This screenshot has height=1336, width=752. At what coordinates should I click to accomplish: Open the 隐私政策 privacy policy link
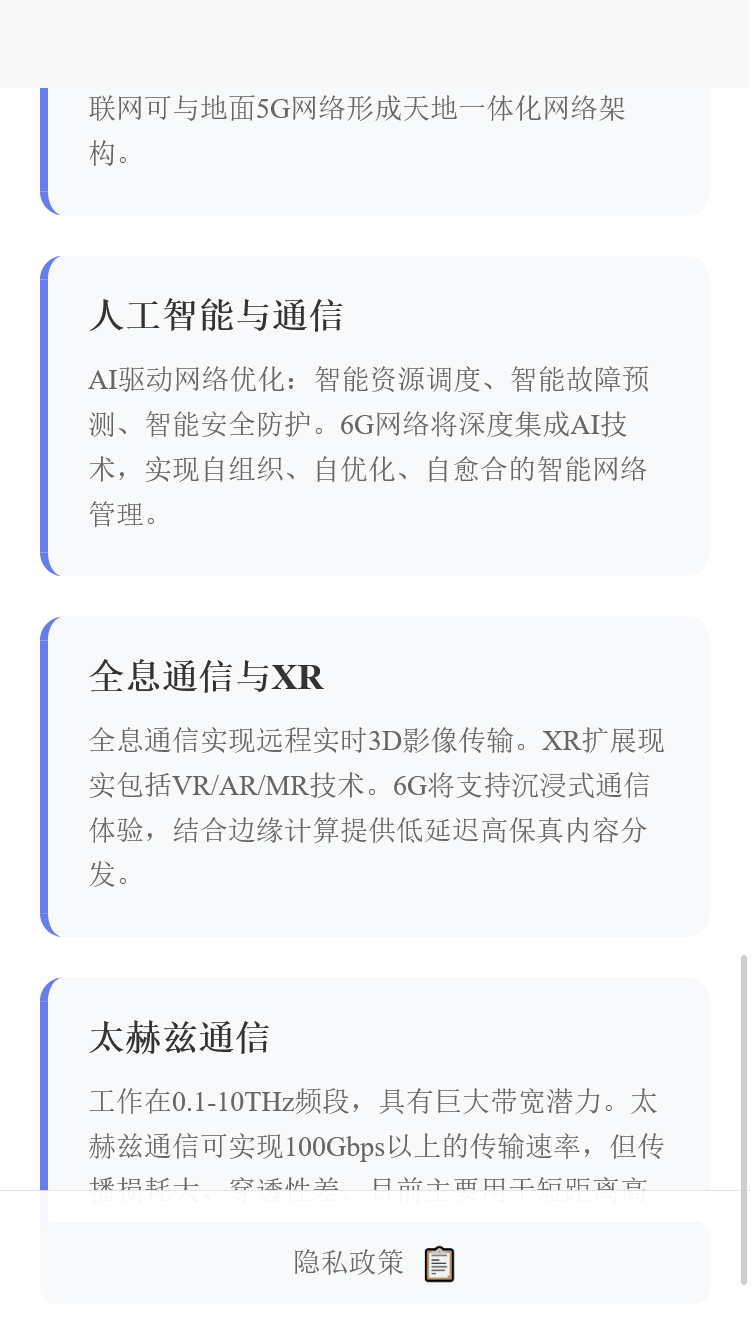(347, 1262)
